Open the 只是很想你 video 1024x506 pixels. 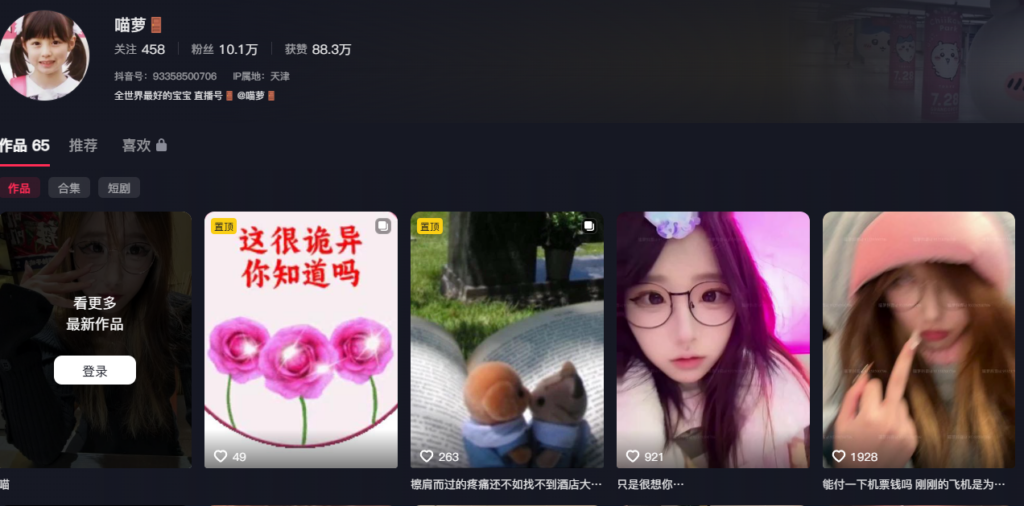713,340
